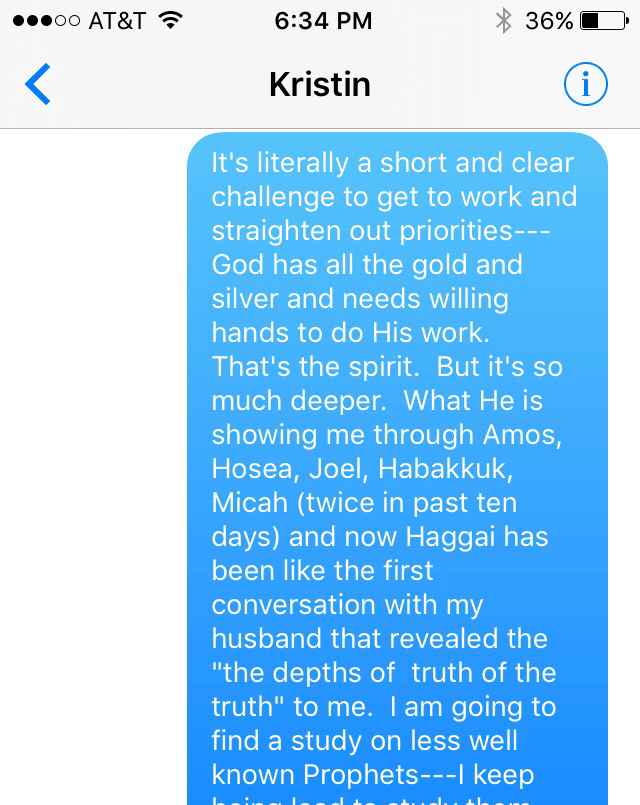The width and height of the screenshot is (640, 805).
Task: Open the info details for Kristin
Action: 585,85
